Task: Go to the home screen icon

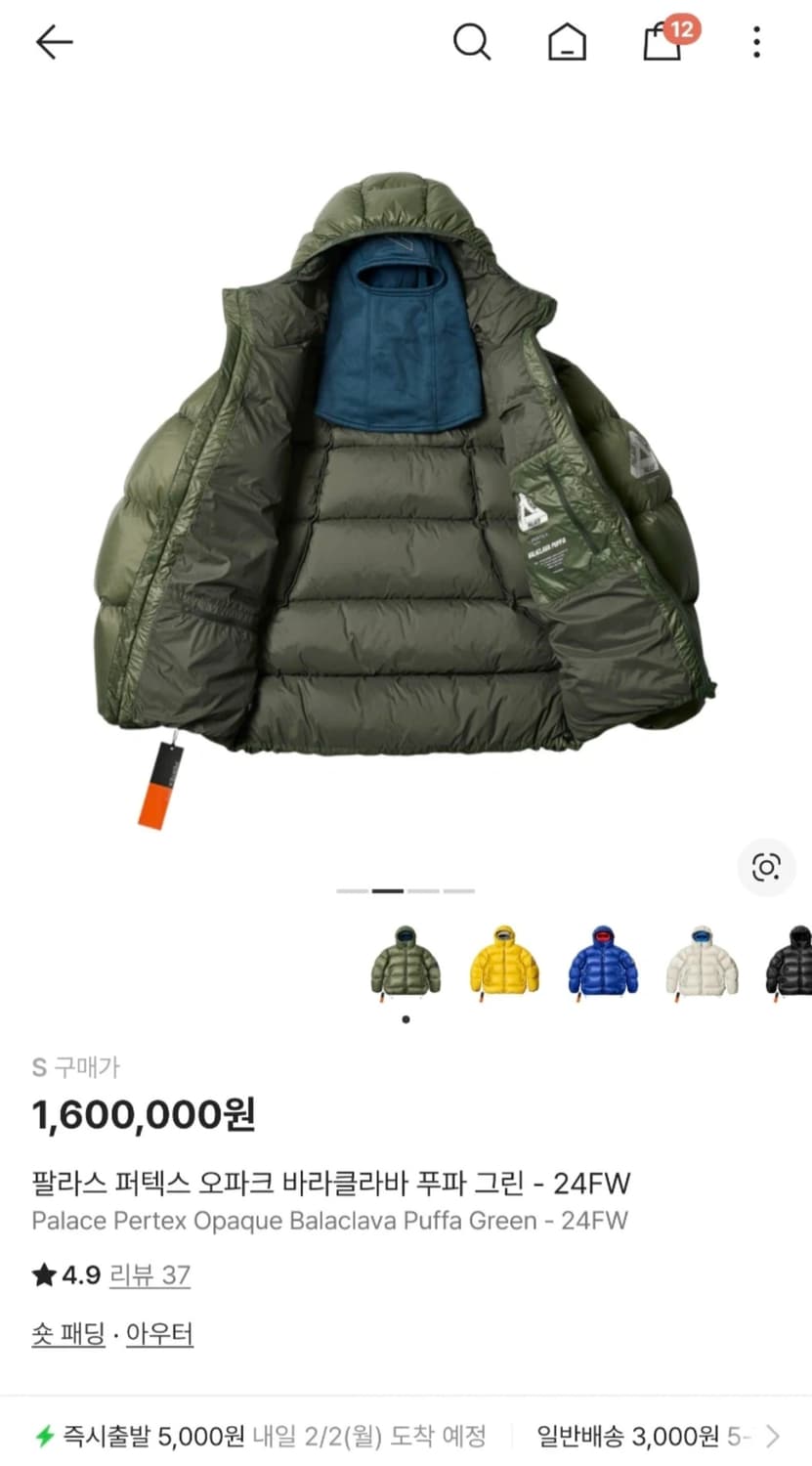Action: pos(566,42)
